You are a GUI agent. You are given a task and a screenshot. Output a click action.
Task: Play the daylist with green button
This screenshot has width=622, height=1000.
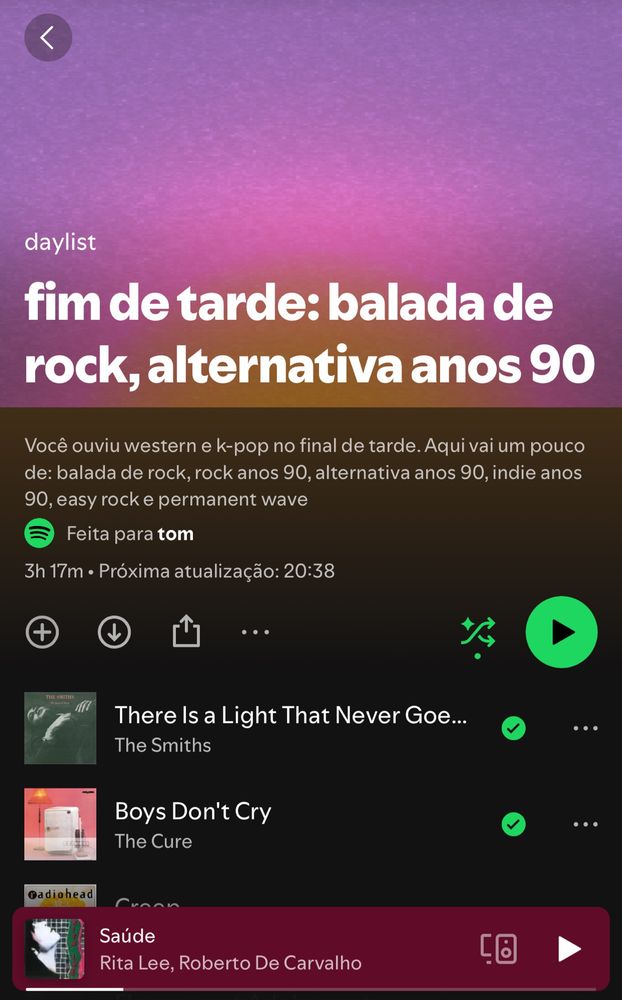click(x=562, y=632)
